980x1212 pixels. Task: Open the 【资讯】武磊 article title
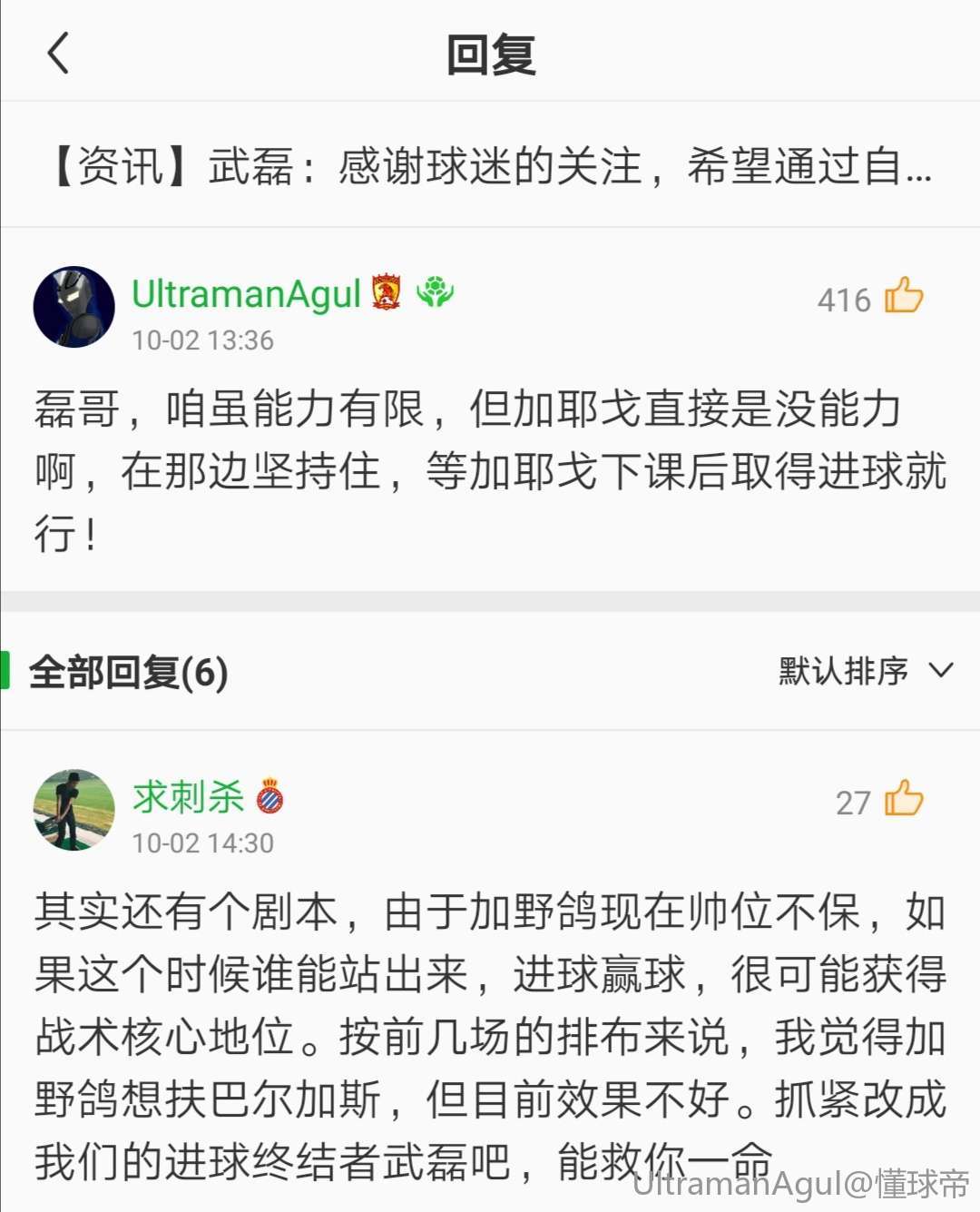pyautogui.click(x=490, y=166)
